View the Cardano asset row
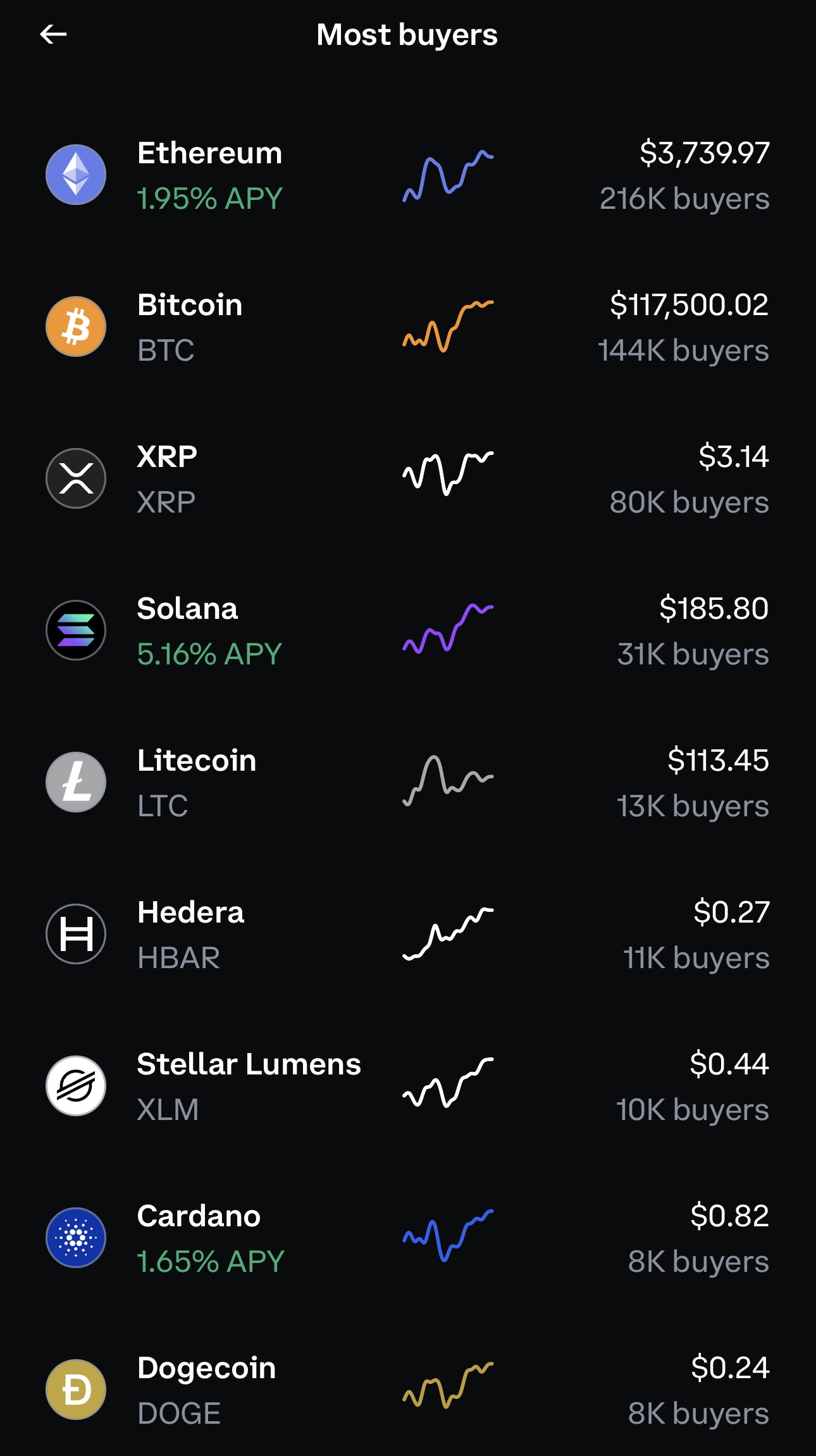The image size is (816, 1456). [x=408, y=1238]
